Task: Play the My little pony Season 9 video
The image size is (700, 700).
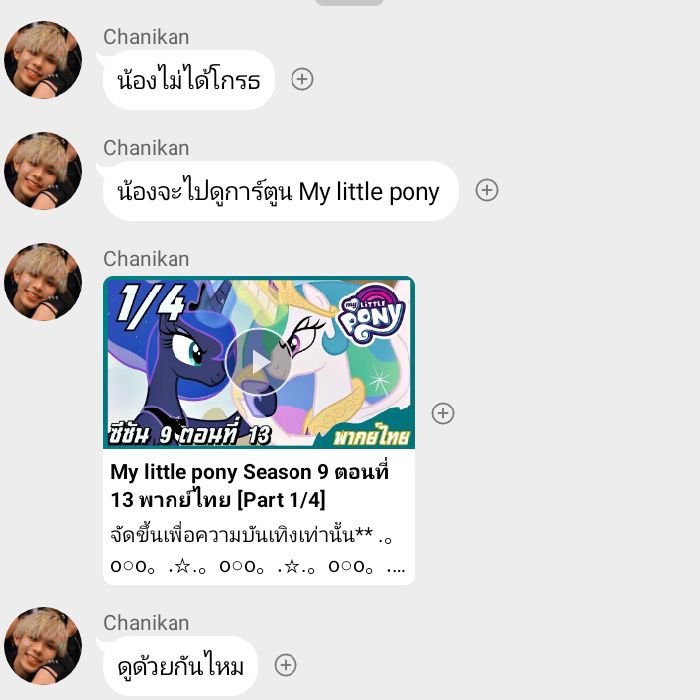Action: coord(257,362)
